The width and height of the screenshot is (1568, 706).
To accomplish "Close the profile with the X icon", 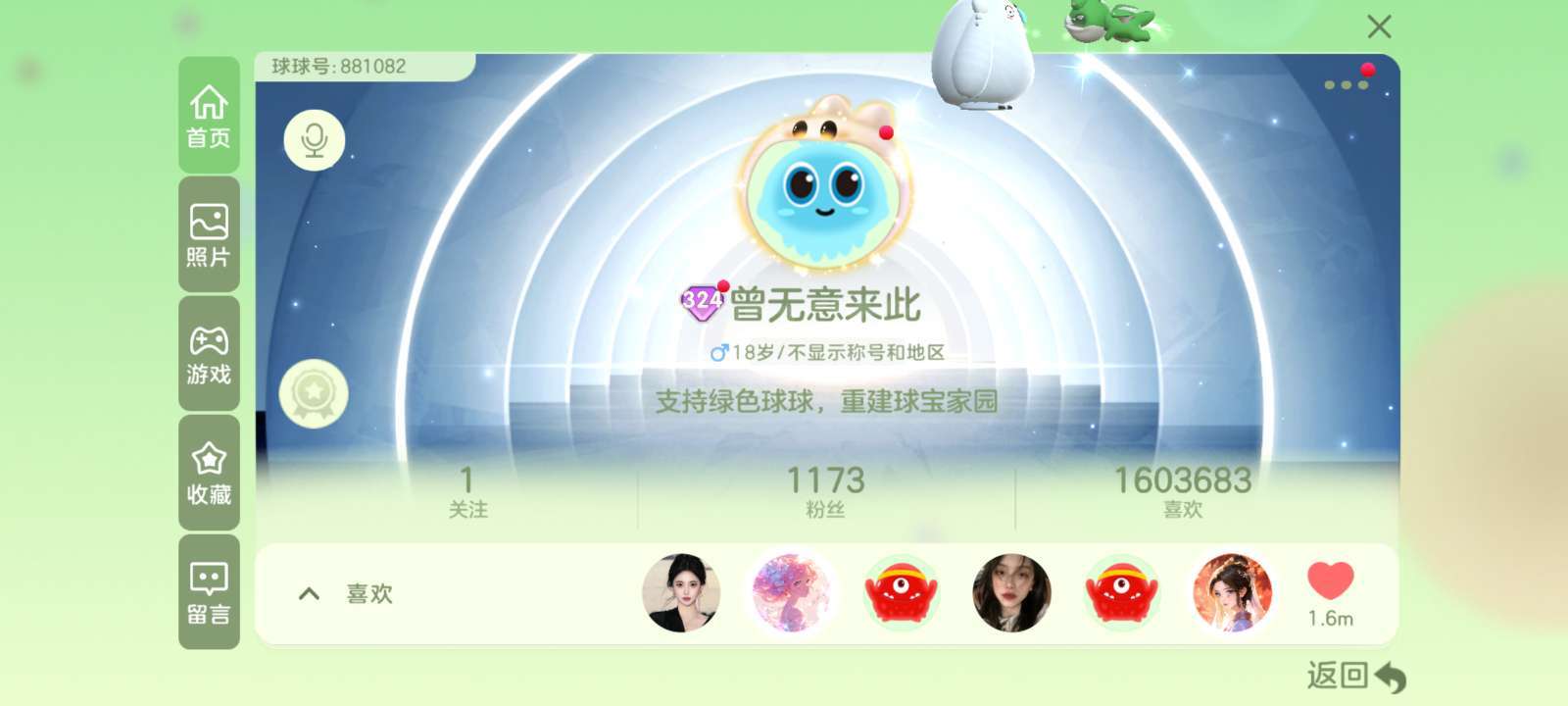I will click(x=1379, y=27).
